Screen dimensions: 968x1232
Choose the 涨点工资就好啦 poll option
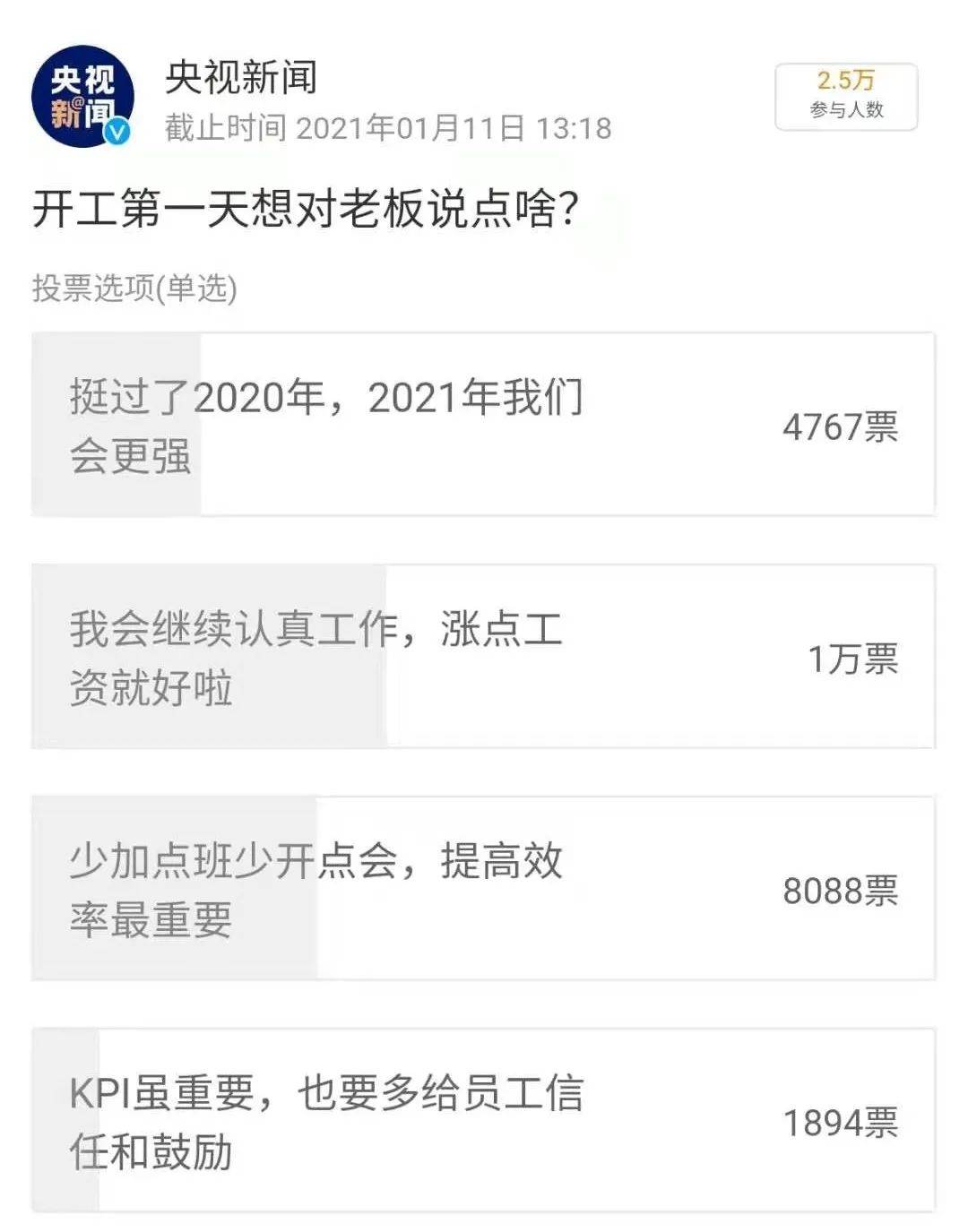tap(483, 657)
